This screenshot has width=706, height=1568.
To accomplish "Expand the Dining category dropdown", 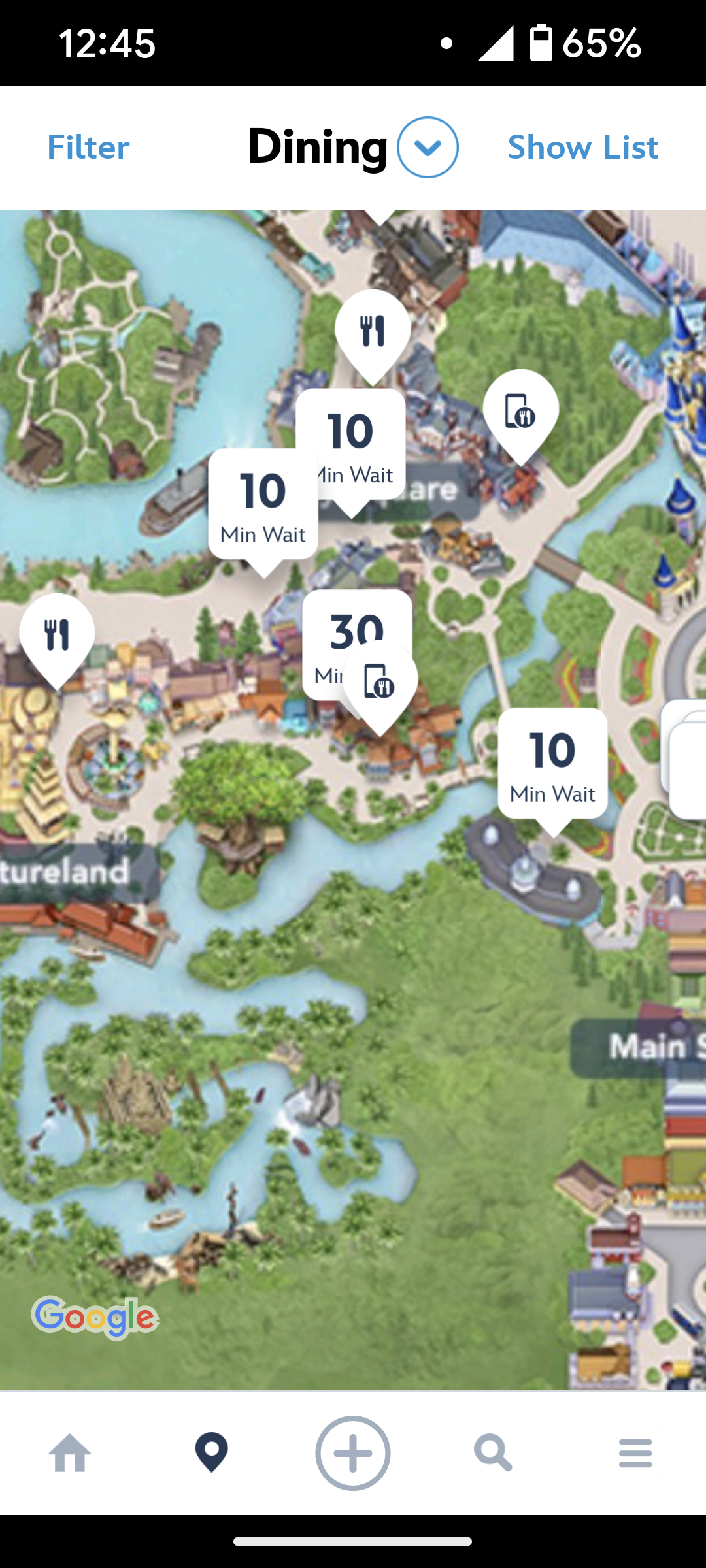I will (x=428, y=148).
